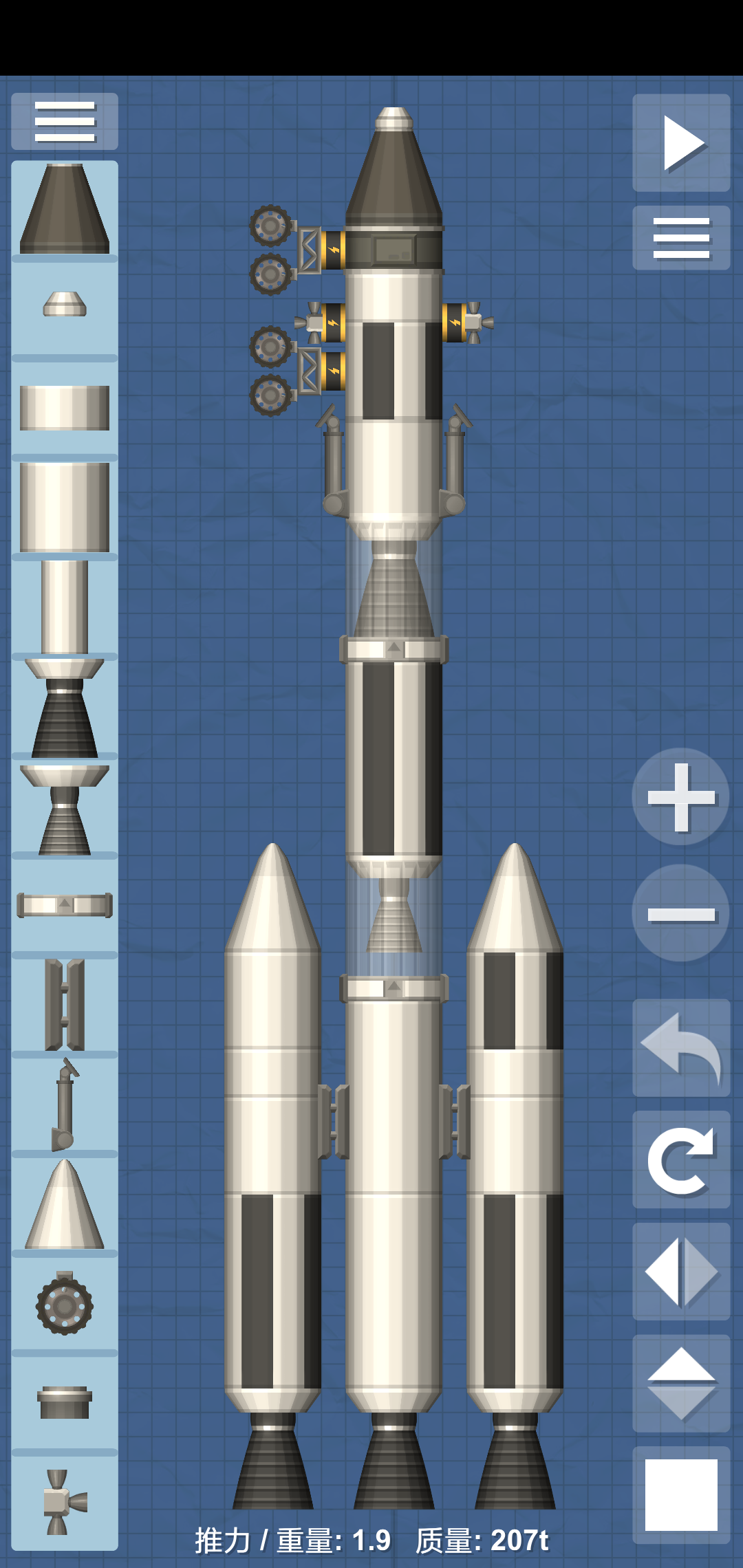This screenshot has height=1568, width=743.
Task: Launch the rocket with play button
Action: (x=681, y=143)
